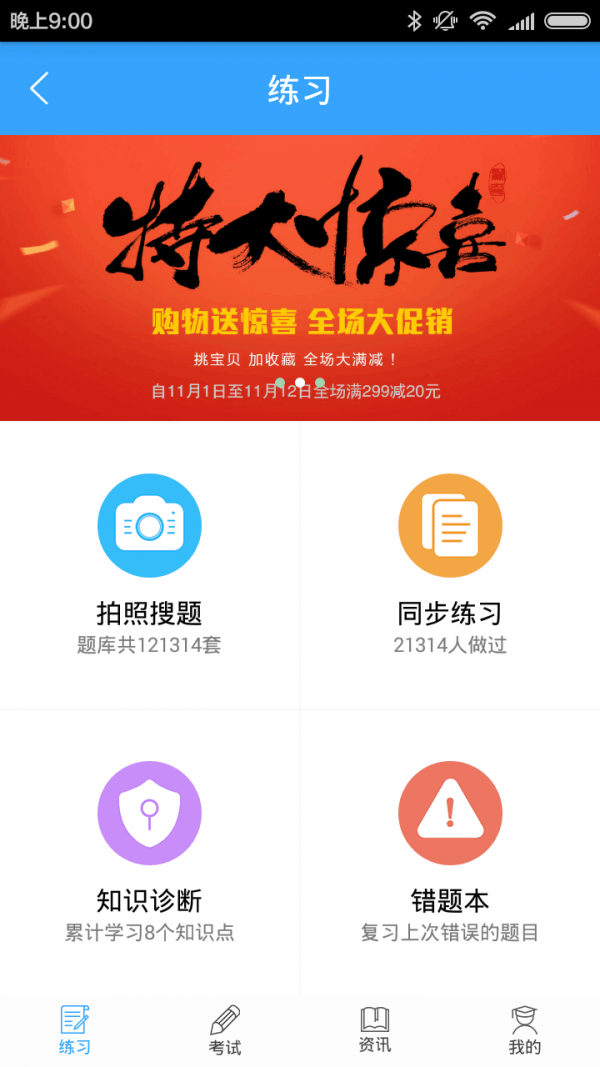The height and width of the screenshot is (1067, 600).
Task: Go to the 我的 tab
Action: (x=524, y=1031)
